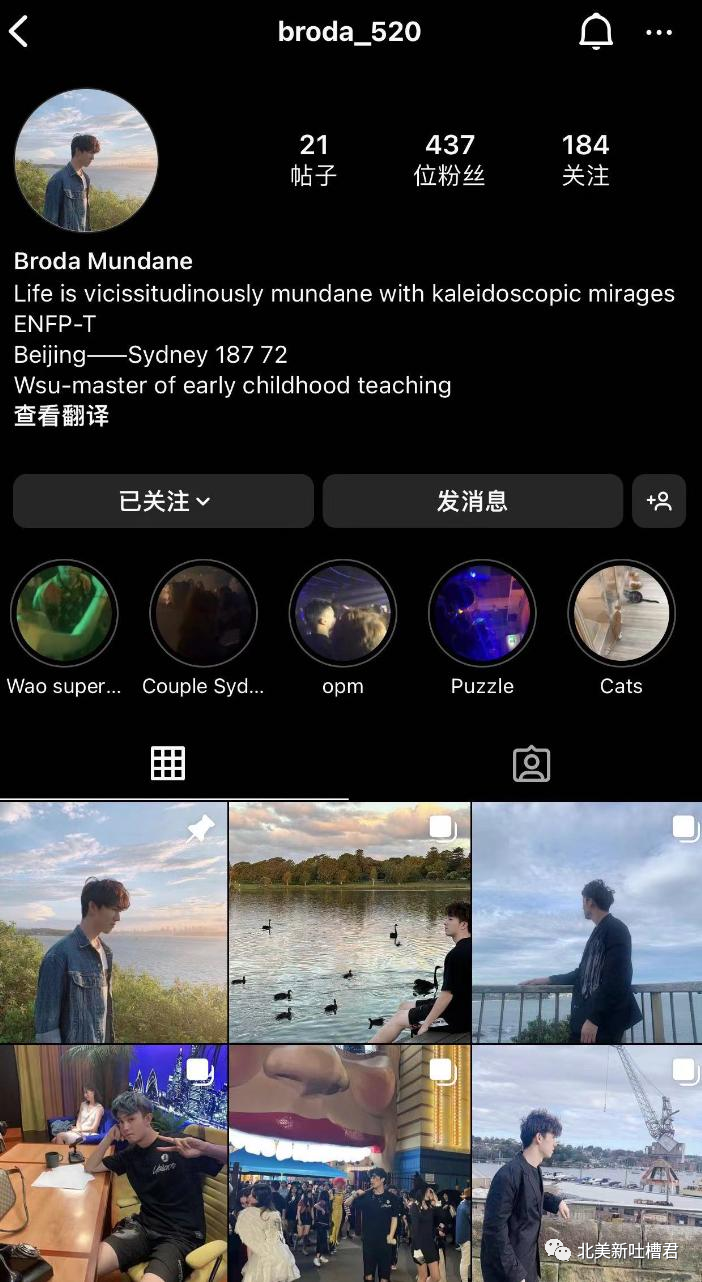This screenshot has width=702, height=1282.
Task: Open the Wao super highlight story
Action: 64,614
